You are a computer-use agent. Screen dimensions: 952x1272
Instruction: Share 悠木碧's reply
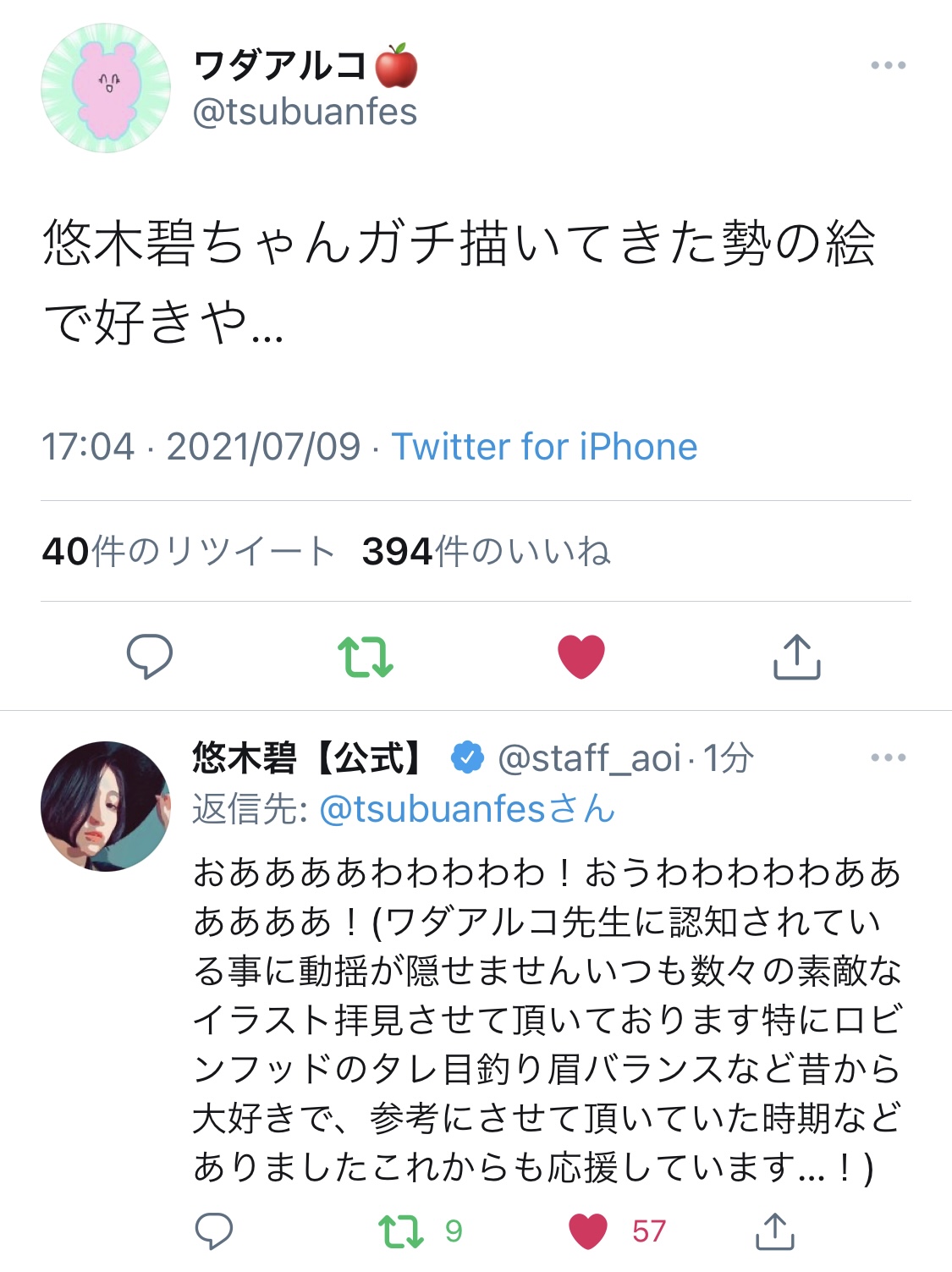(x=774, y=1231)
